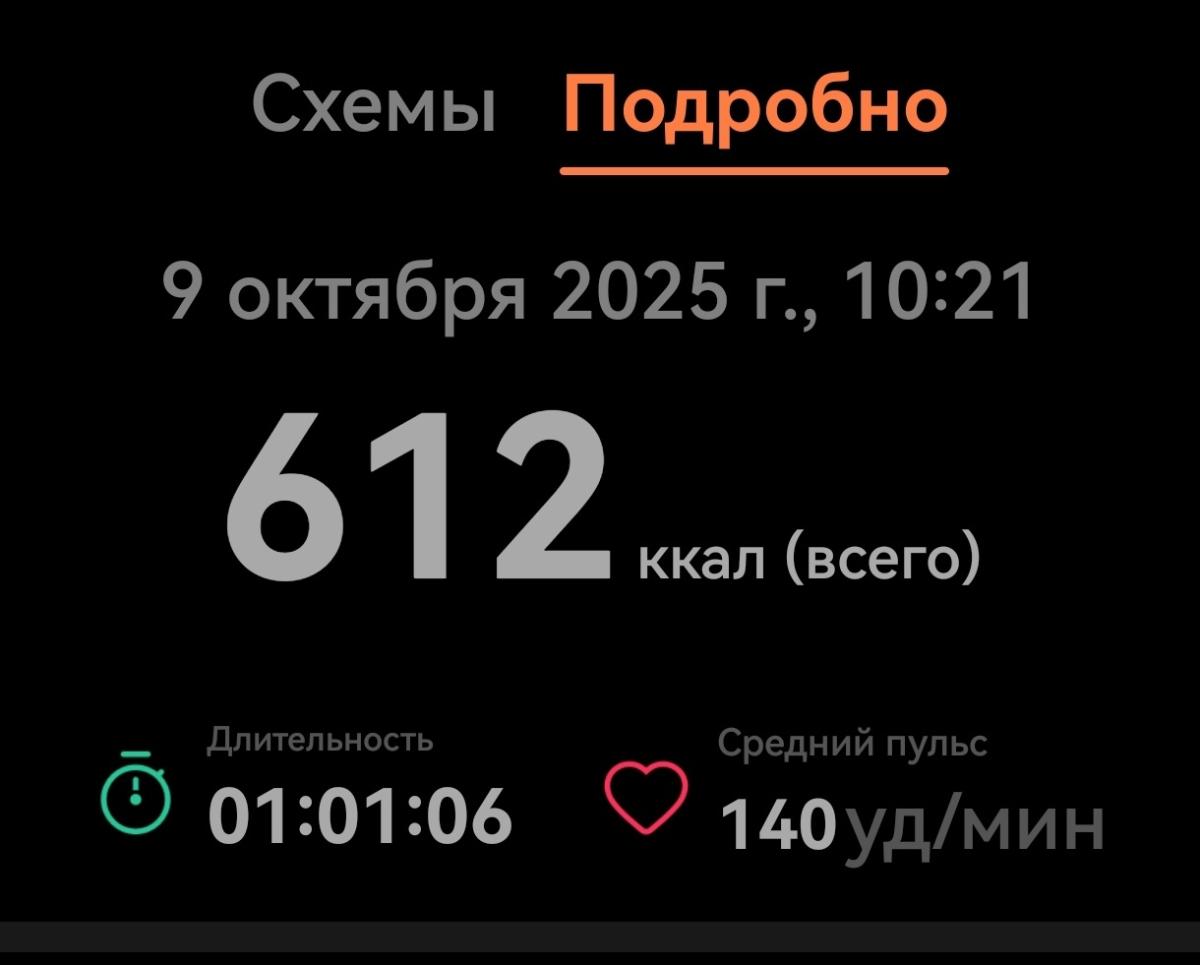This screenshot has height=965, width=1200.
Task: Switch to the Схемы tab
Action: click(x=373, y=106)
